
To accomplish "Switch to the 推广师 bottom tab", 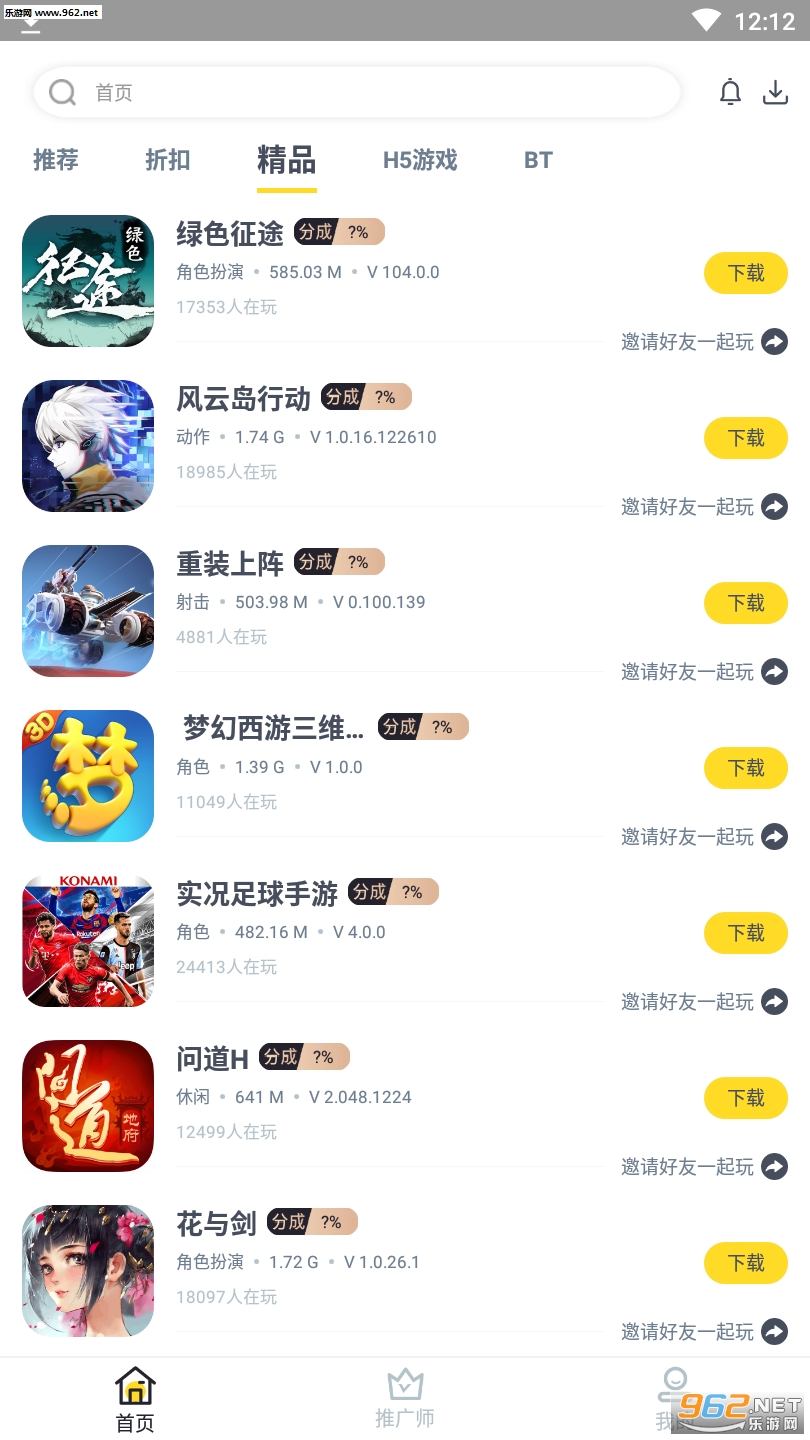I will coord(405,1400).
